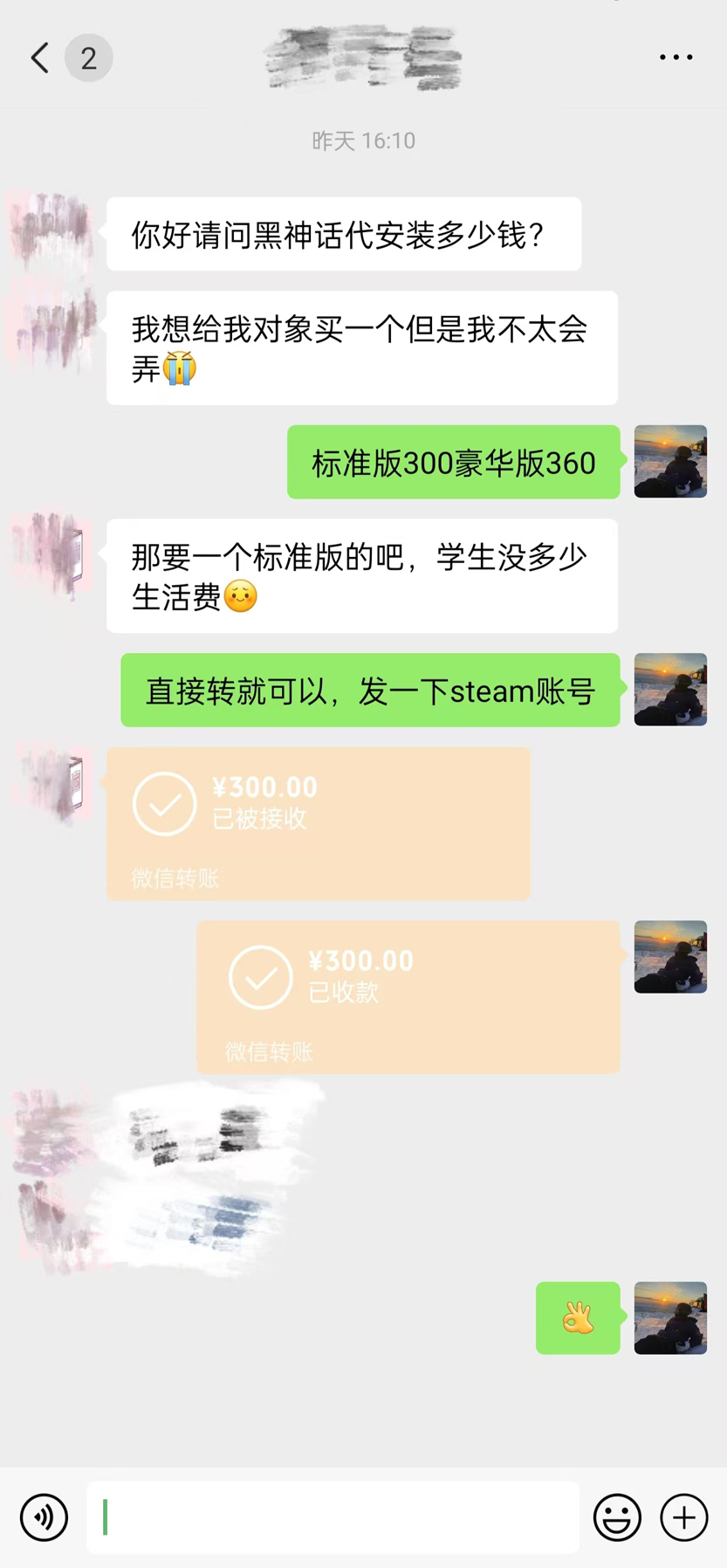727x1568 pixels.
Task: Open the ¥300.00 已被接收 transfer card
Action: 318,822
